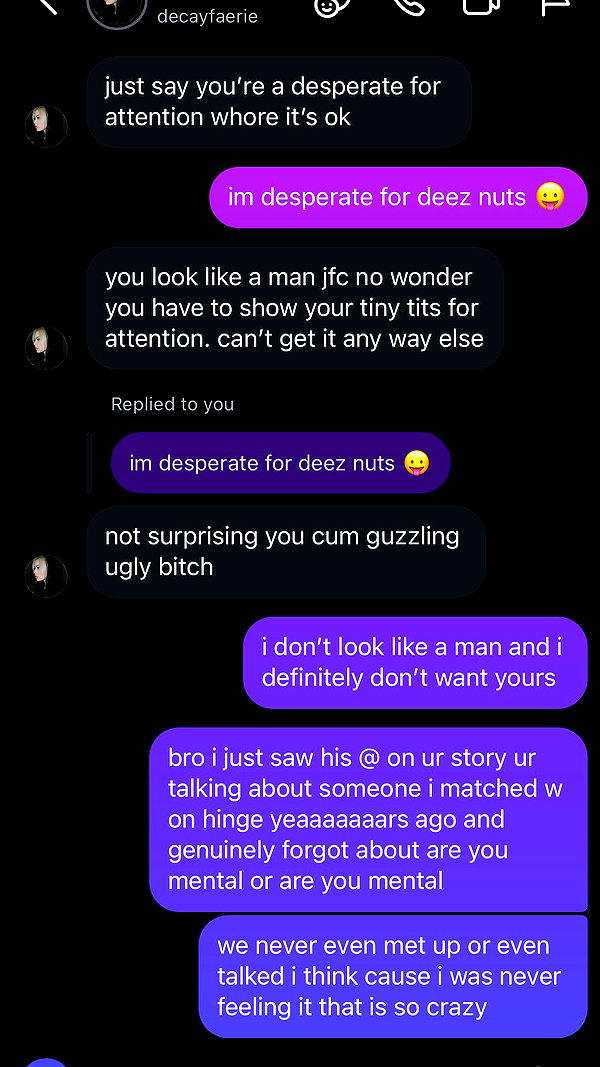Go back to the message list
The width and height of the screenshot is (600, 1067).
point(46,5)
